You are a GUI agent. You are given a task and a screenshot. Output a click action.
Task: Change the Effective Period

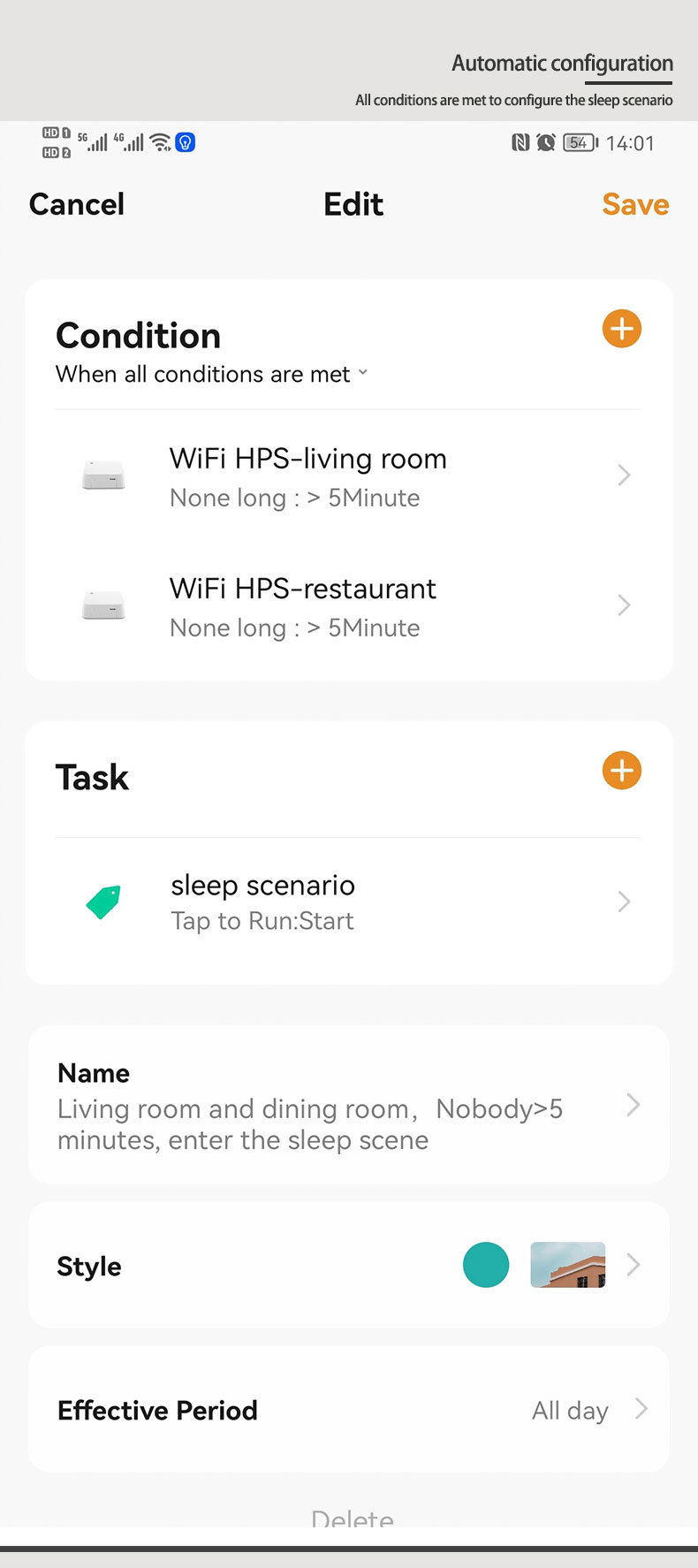(349, 1409)
